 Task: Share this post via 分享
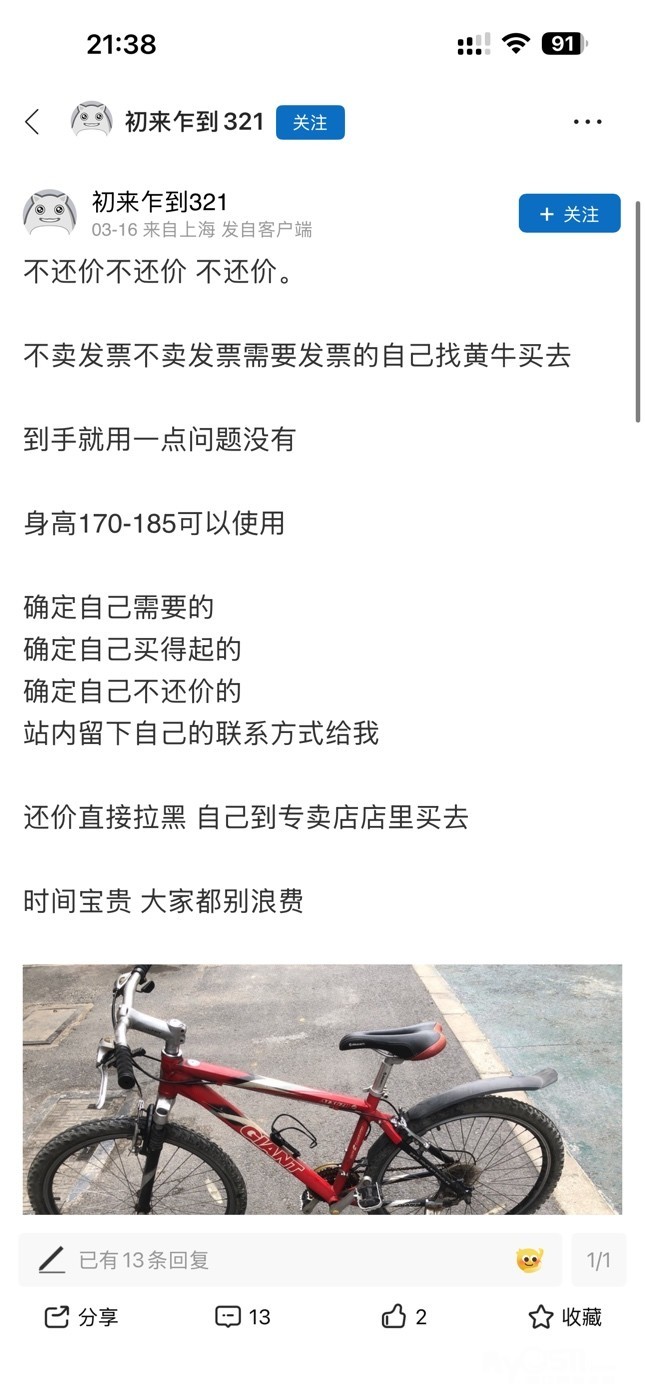pos(82,1317)
